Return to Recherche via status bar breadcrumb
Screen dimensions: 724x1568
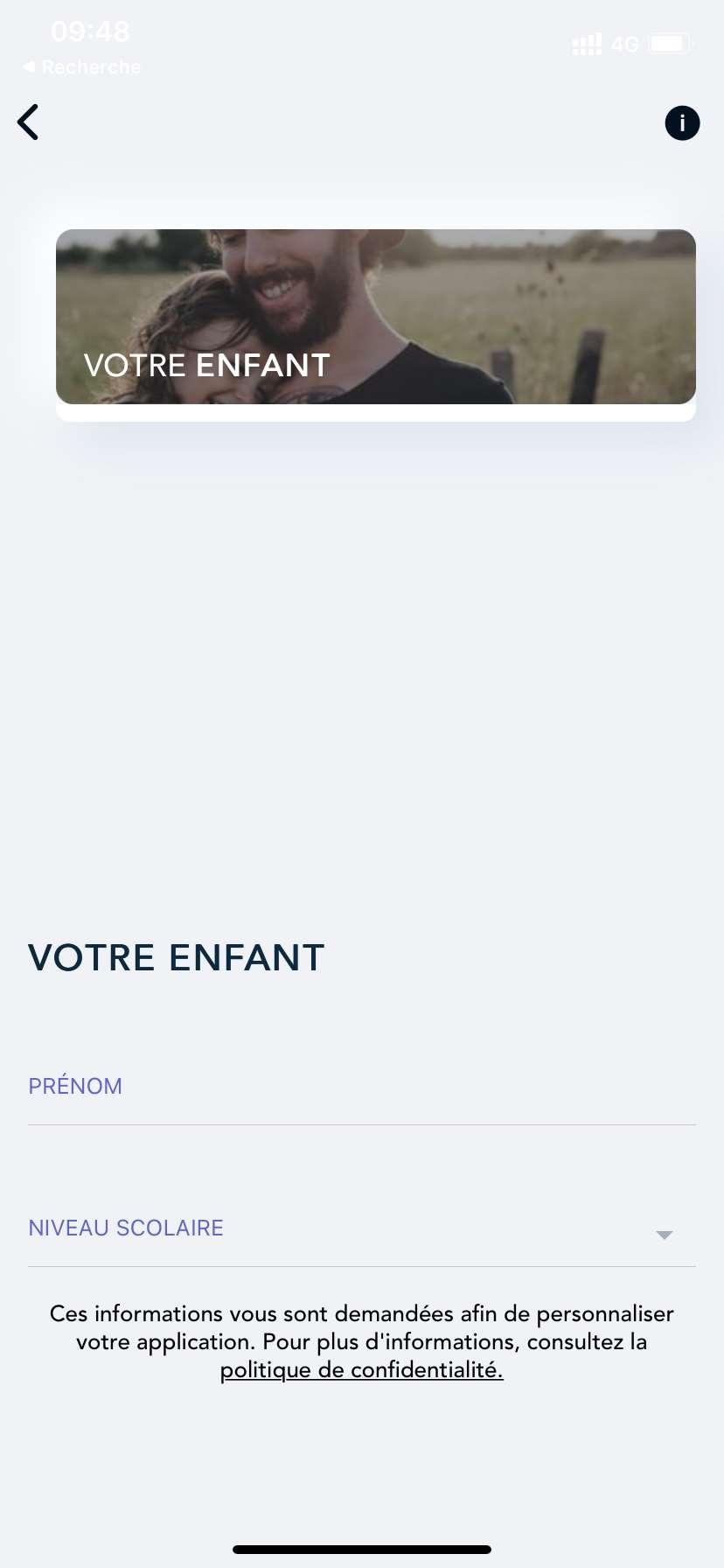81,67
